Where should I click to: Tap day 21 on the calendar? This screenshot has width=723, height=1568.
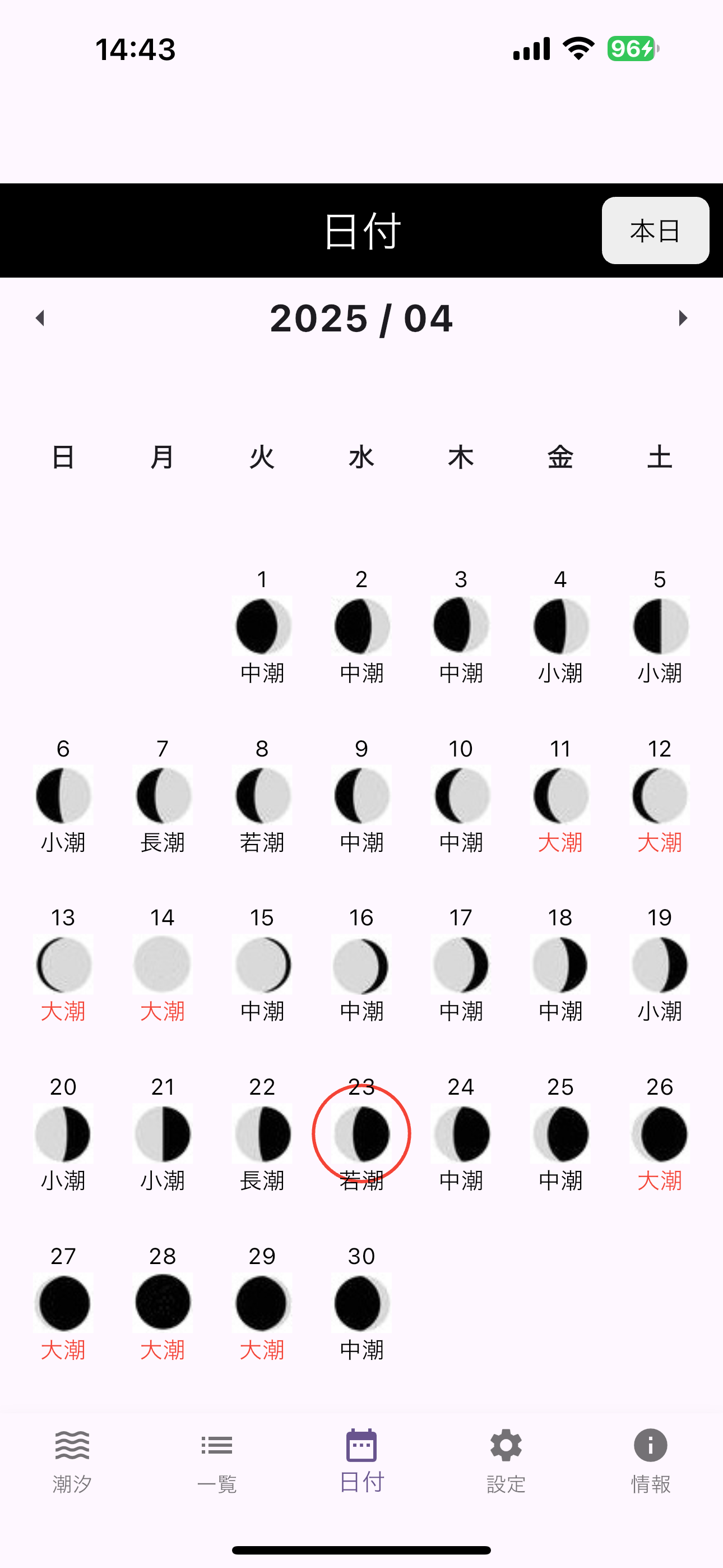coord(163,1134)
